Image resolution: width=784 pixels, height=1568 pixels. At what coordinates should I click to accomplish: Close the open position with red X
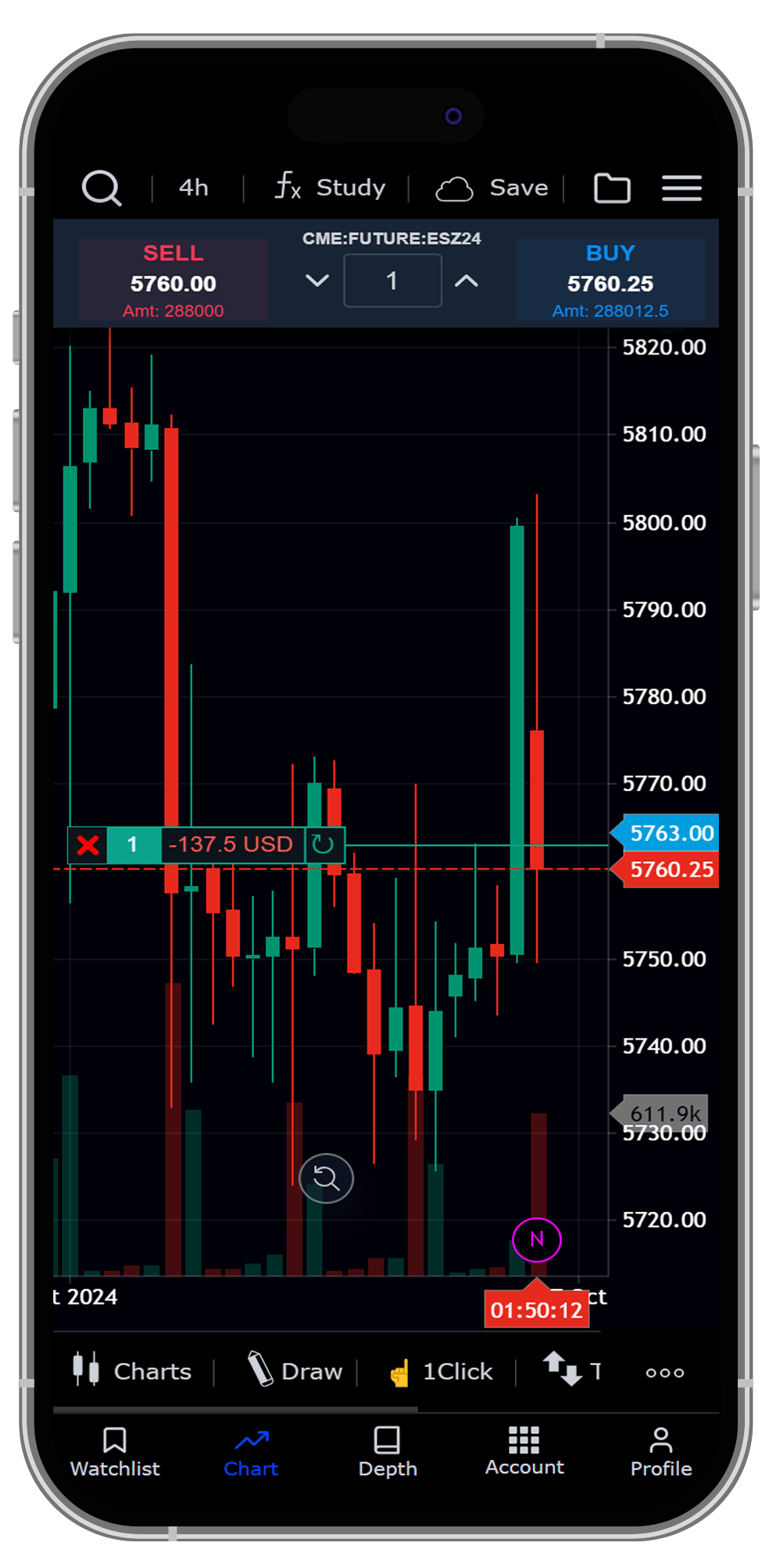pyautogui.click(x=88, y=845)
